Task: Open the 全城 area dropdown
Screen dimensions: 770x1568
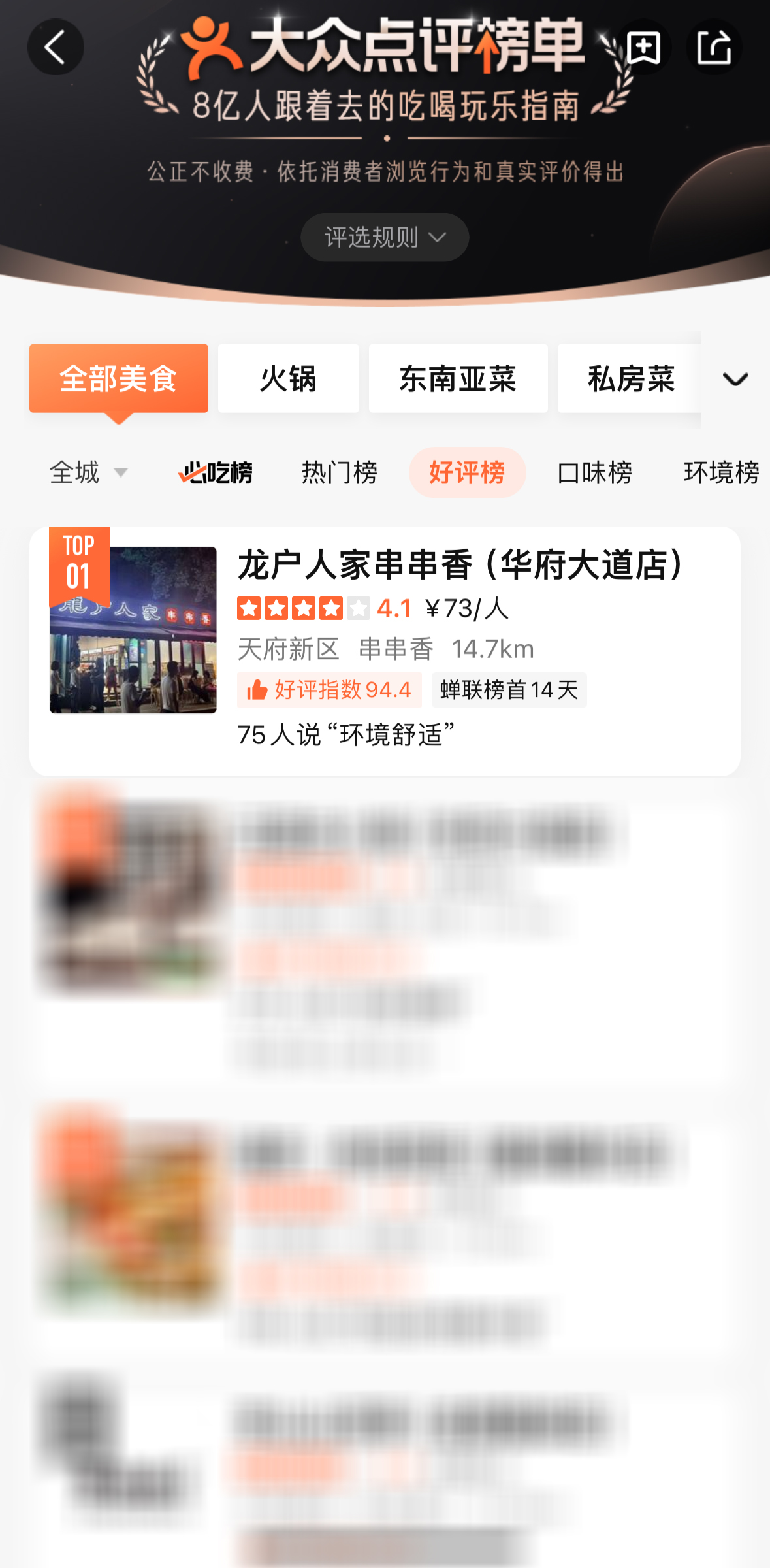Action: coord(89,472)
